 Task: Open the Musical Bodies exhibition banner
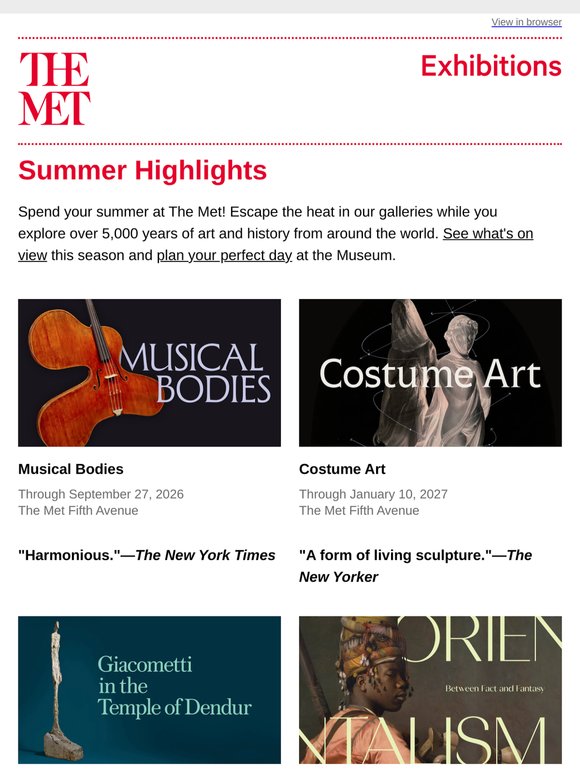150,373
